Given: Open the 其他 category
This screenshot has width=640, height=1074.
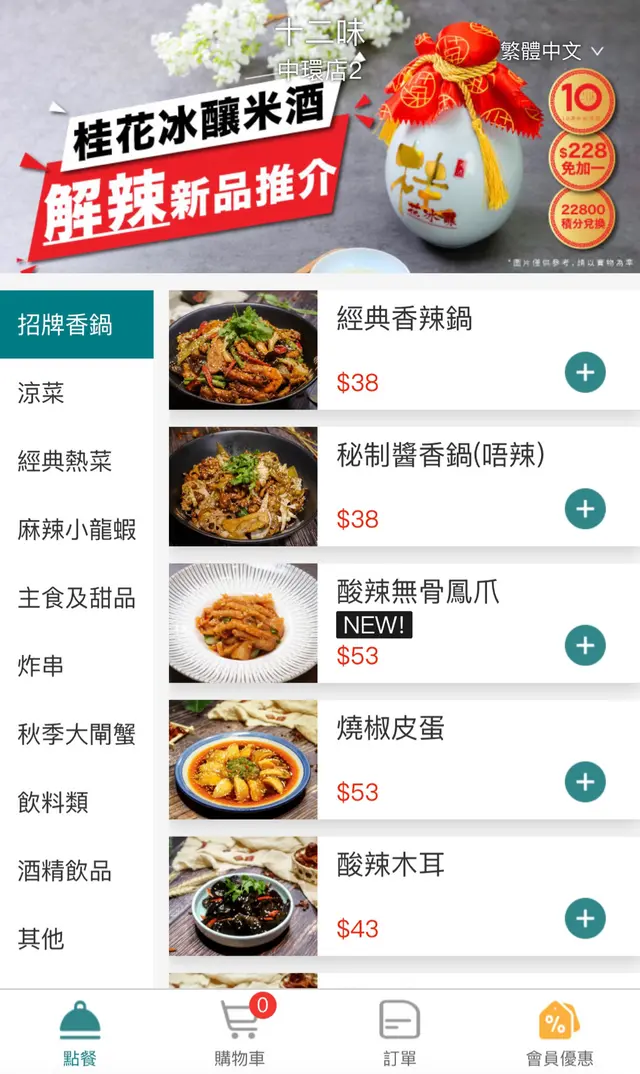Looking at the screenshot, I should [x=76, y=938].
